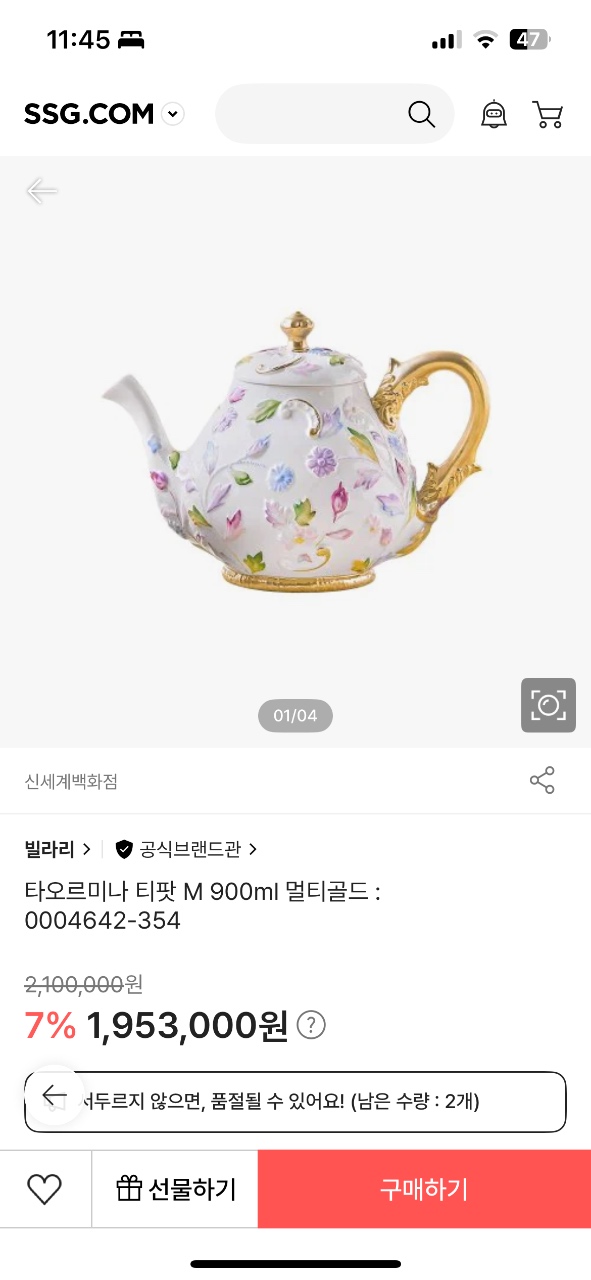Open the notifications bell icon
Image resolution: width=591 pixels, height=1280 pixels.
pyautogui.click(x=494, y=114)
